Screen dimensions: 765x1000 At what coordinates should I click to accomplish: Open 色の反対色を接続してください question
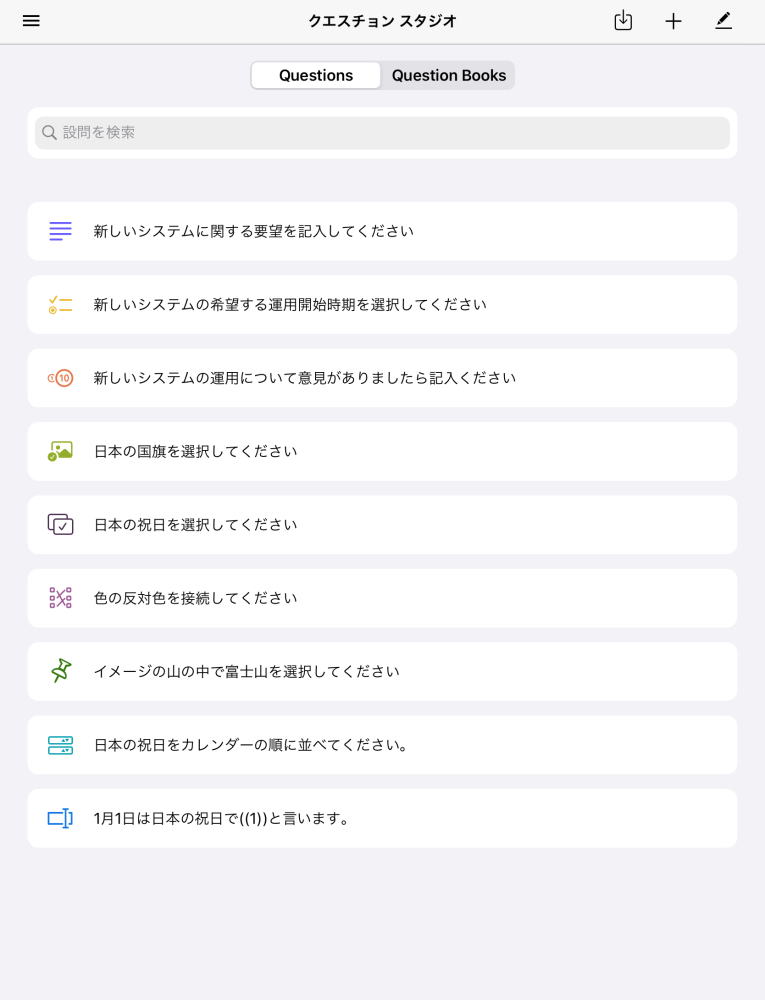(x=382, y=598)
